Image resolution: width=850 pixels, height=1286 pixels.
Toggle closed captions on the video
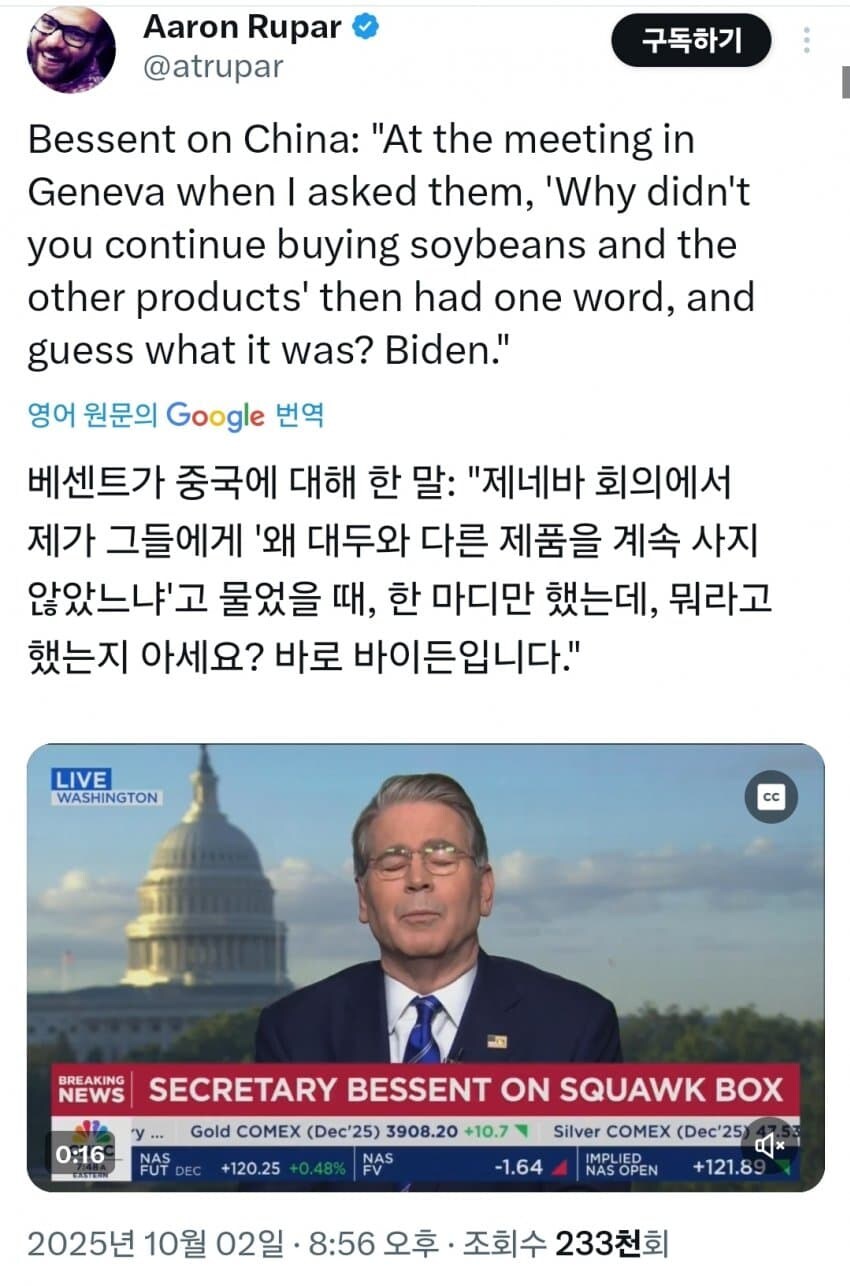772,797
